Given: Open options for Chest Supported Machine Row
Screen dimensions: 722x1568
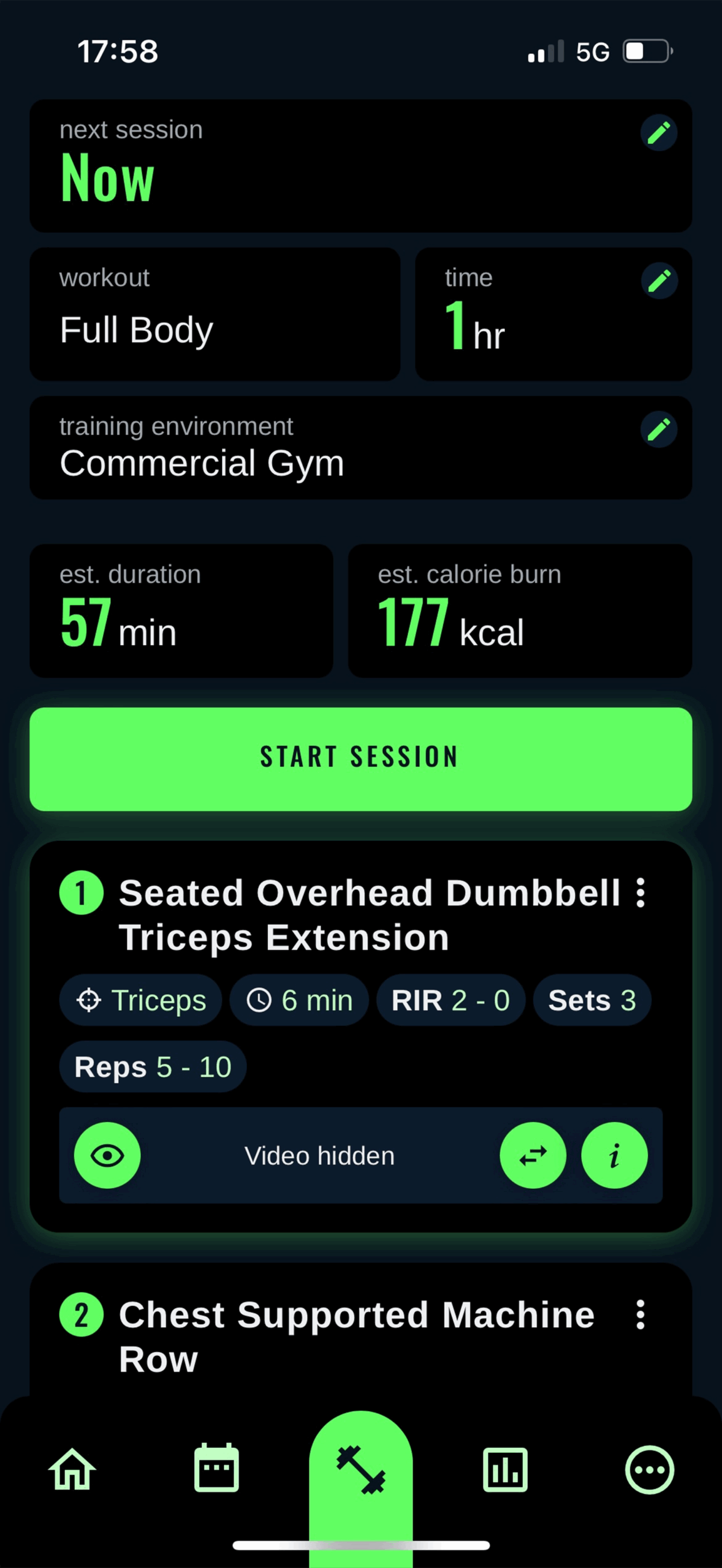Looking at the screenshot, I should coord(640,1314).
